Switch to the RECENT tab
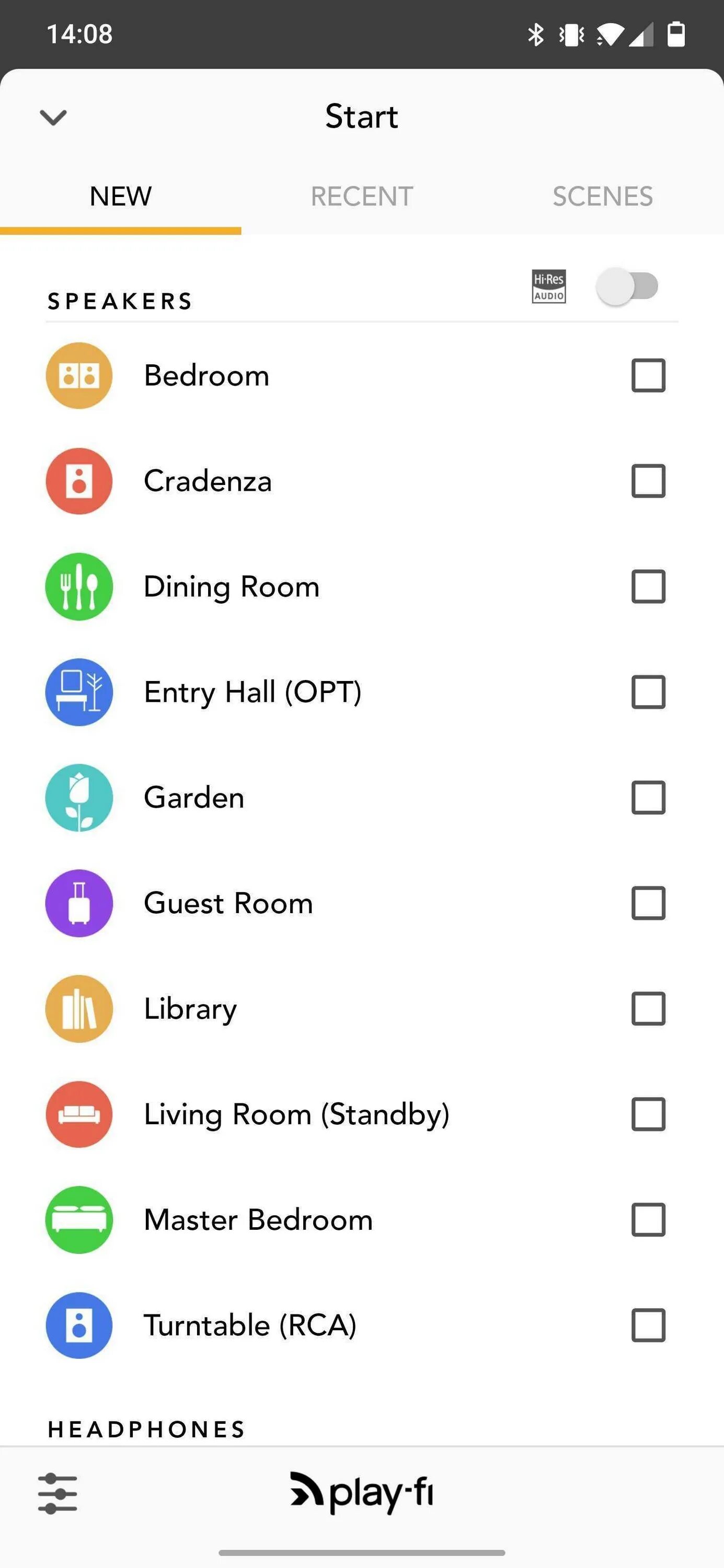 tap(362, 197)
